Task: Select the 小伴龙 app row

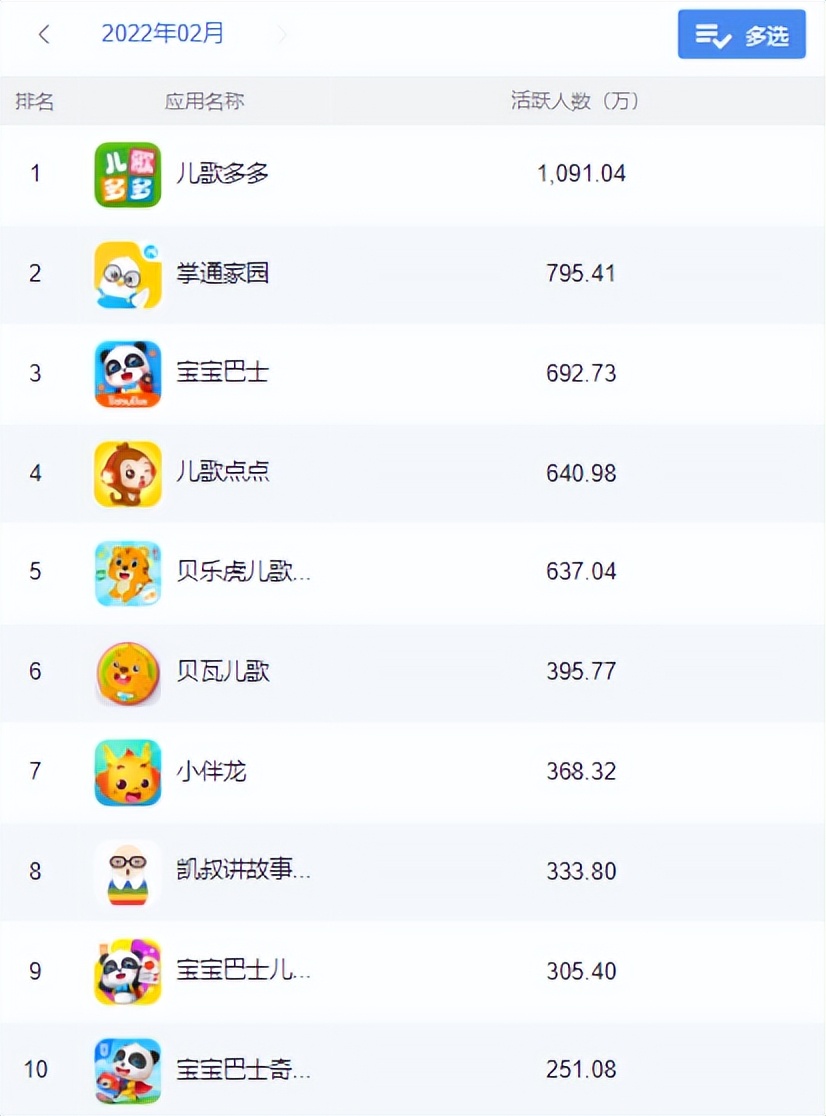Action: (x=211, y=771)
